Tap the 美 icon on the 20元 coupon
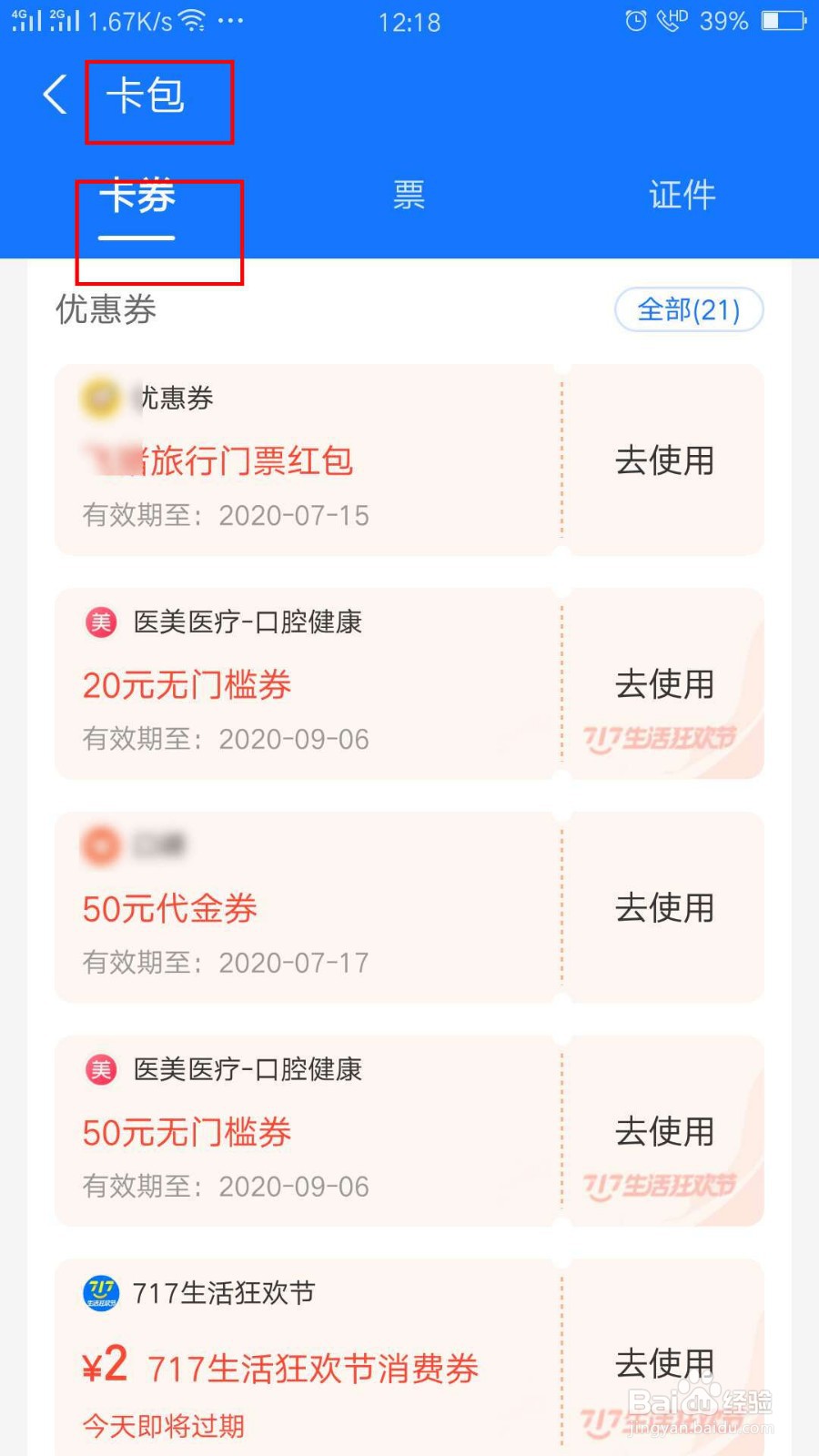Image resolution: width=819 pixels, height=1456 pixels. point(100,622)
